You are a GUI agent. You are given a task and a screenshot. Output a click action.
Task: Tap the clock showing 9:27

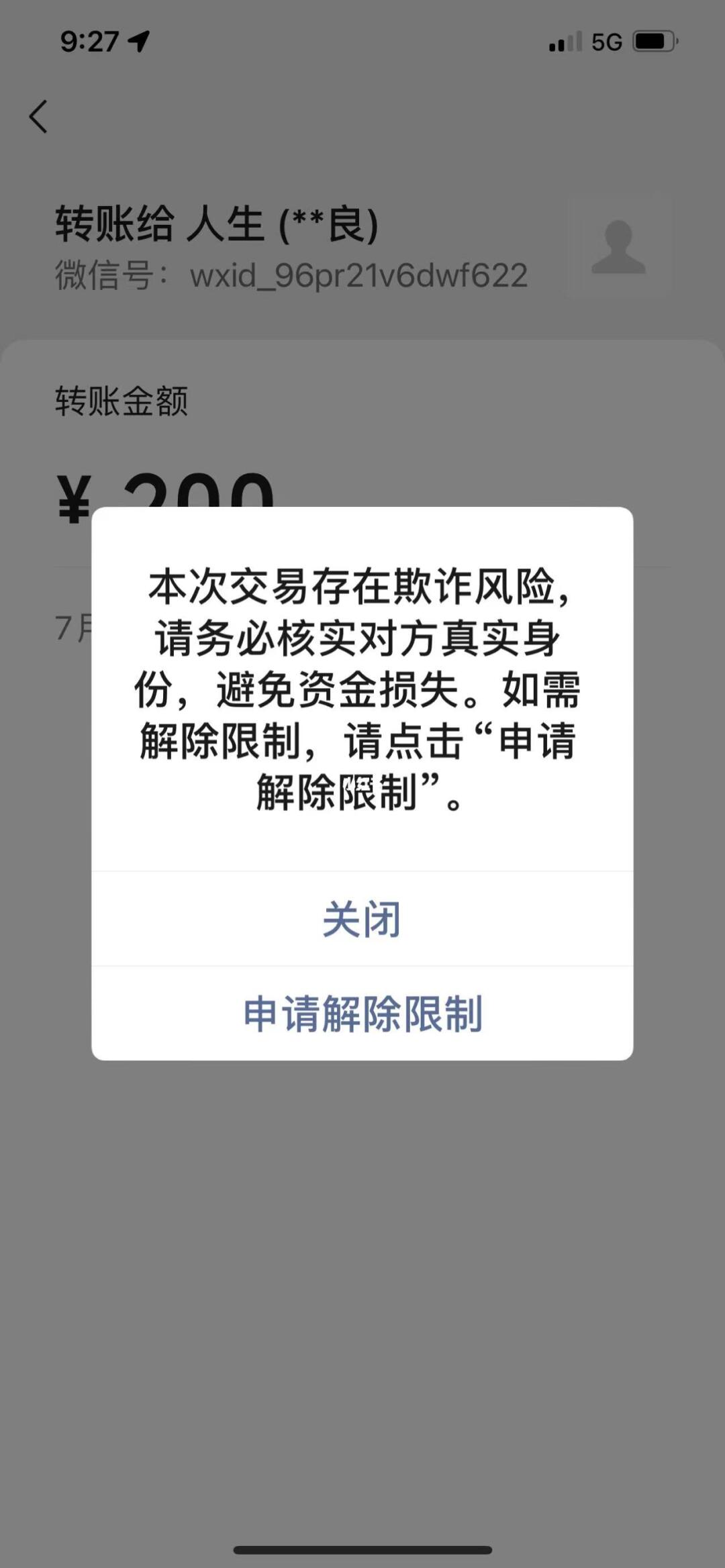[91, 42]
